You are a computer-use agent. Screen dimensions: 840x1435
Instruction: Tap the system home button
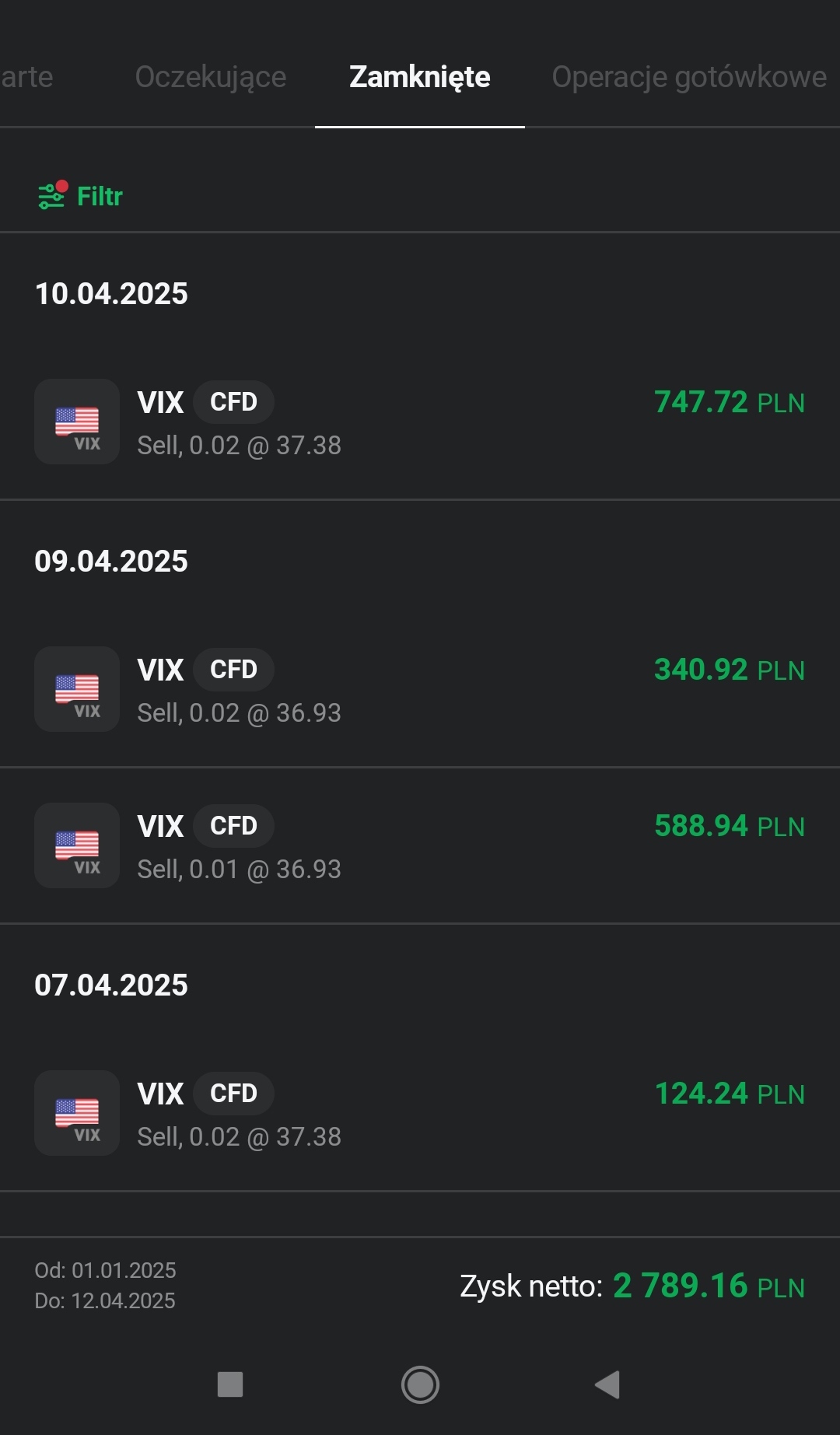click(x=420, y=1384)
